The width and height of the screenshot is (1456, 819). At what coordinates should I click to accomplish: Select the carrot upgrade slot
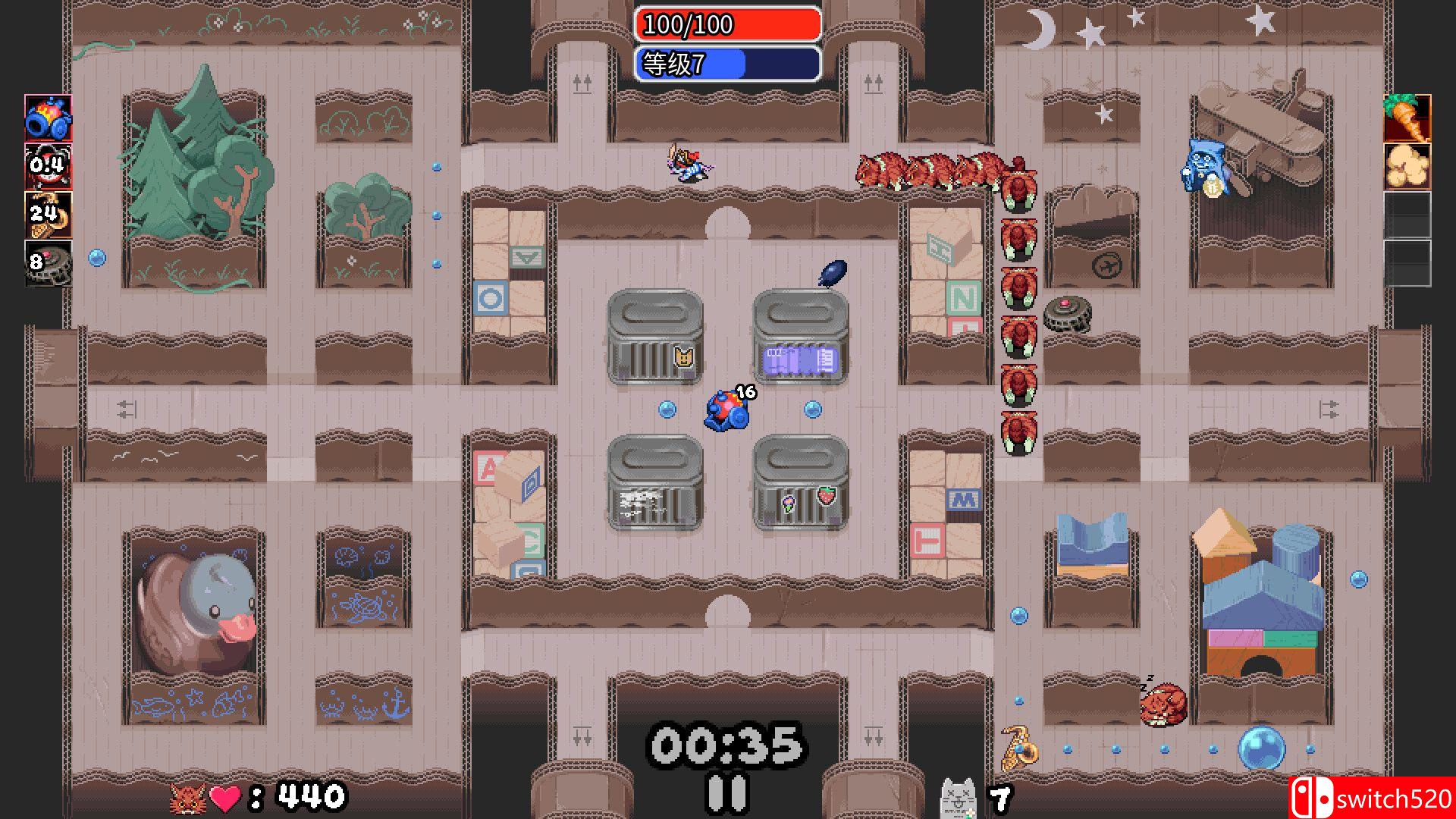[1407, 118]
